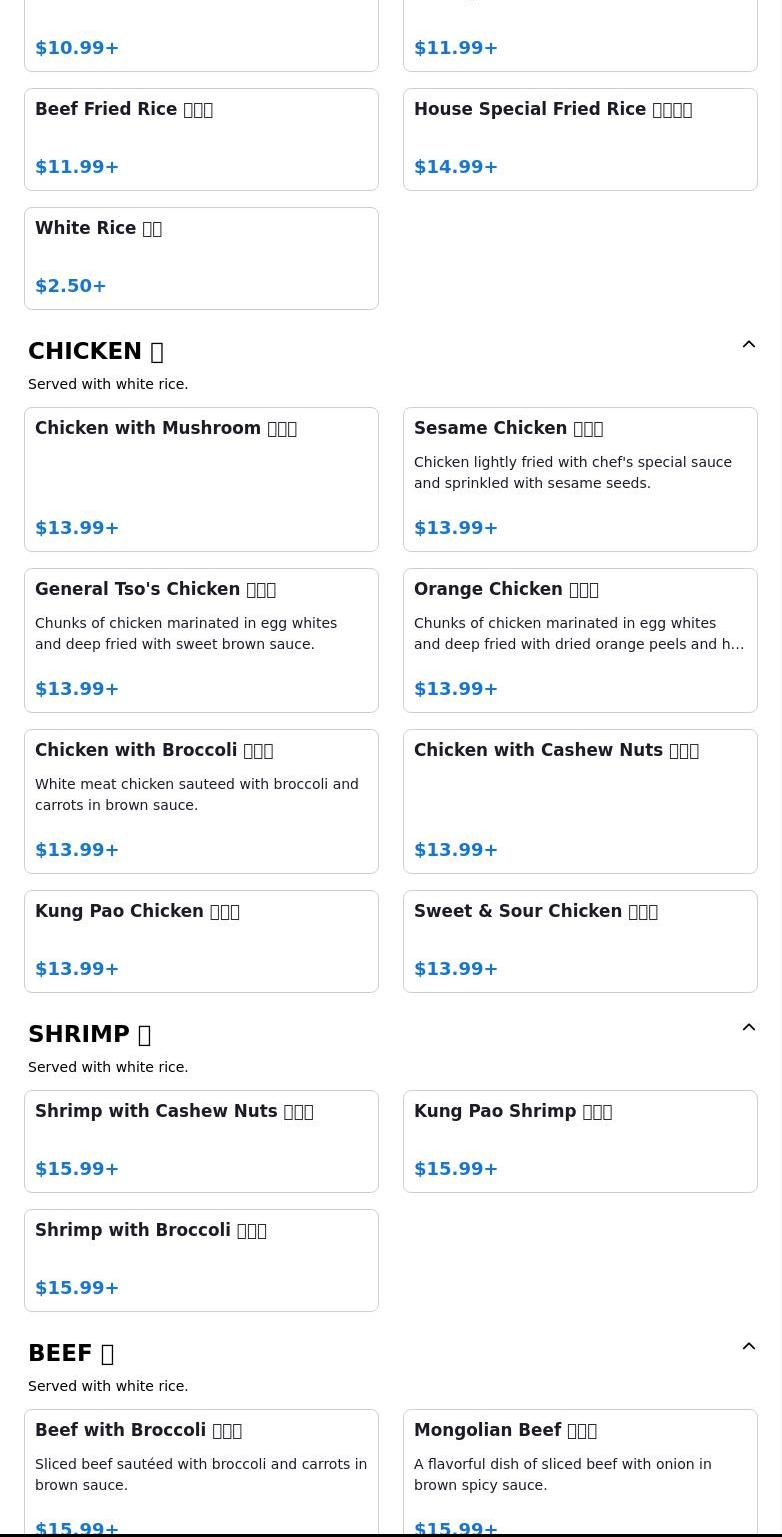The height and width of the screenshot is (1537, 782).
Task: Open the Kung Pao Chicken card
Action: 201,941
